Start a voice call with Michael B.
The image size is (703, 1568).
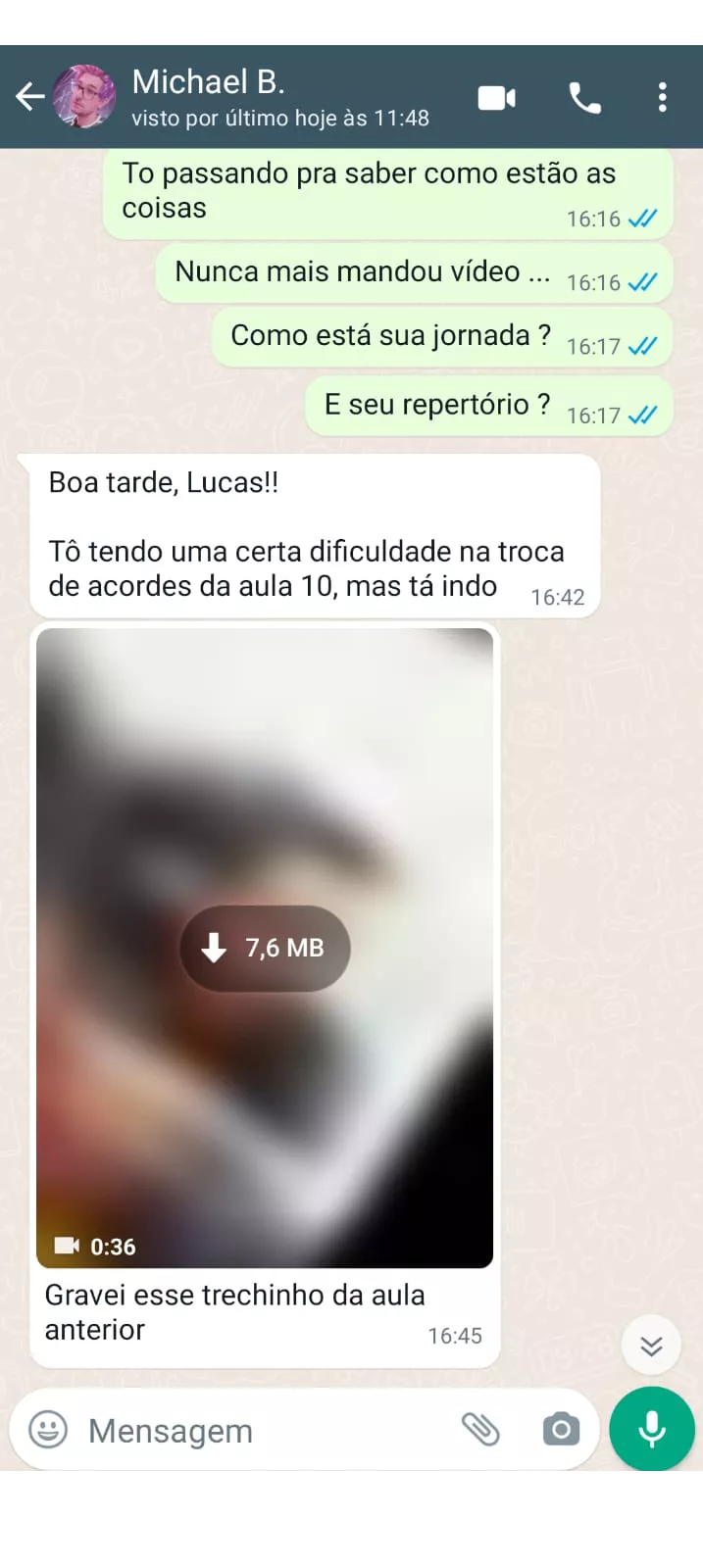(585, 97)
